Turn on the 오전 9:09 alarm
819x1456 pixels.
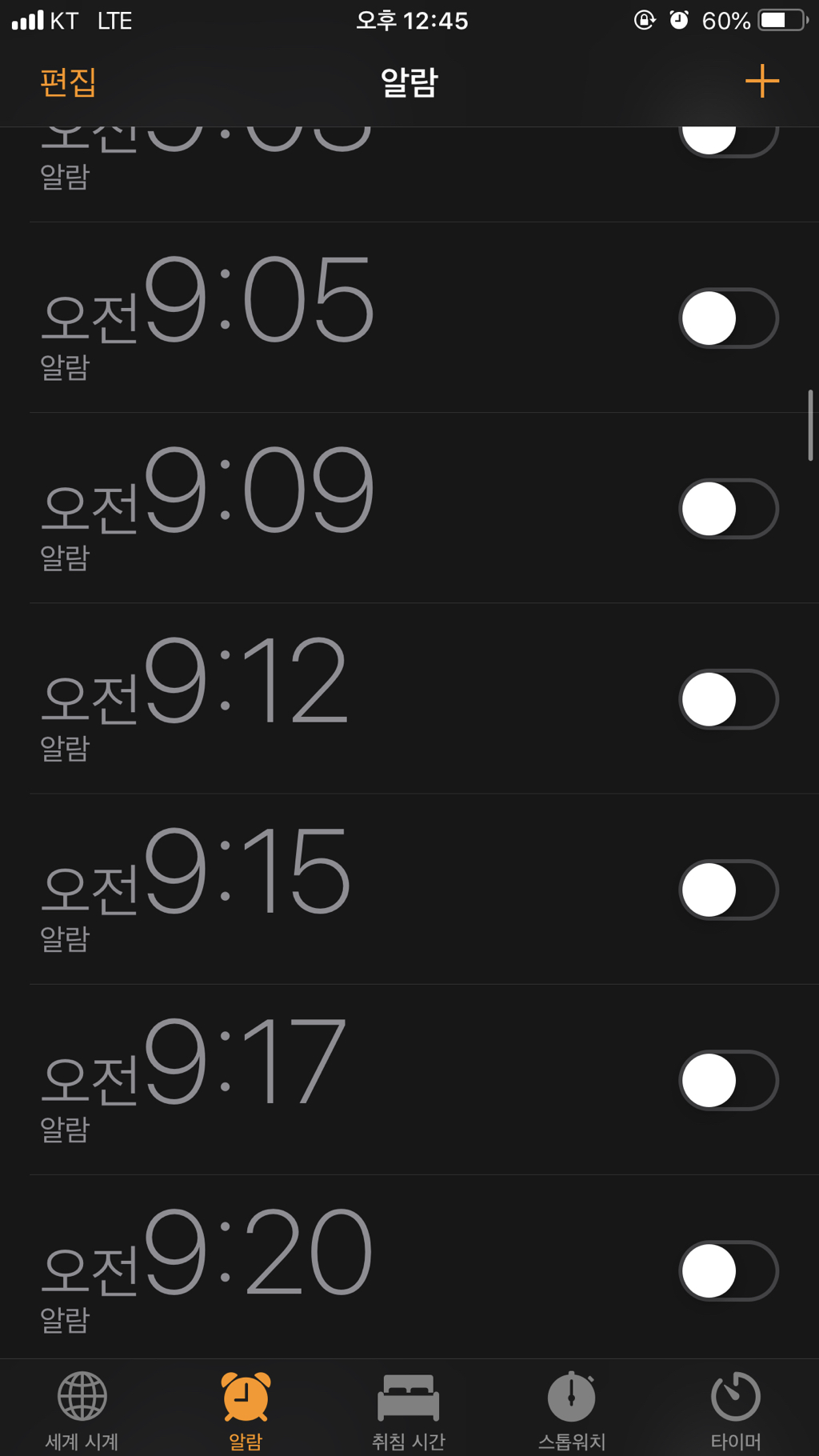point(729,509)
